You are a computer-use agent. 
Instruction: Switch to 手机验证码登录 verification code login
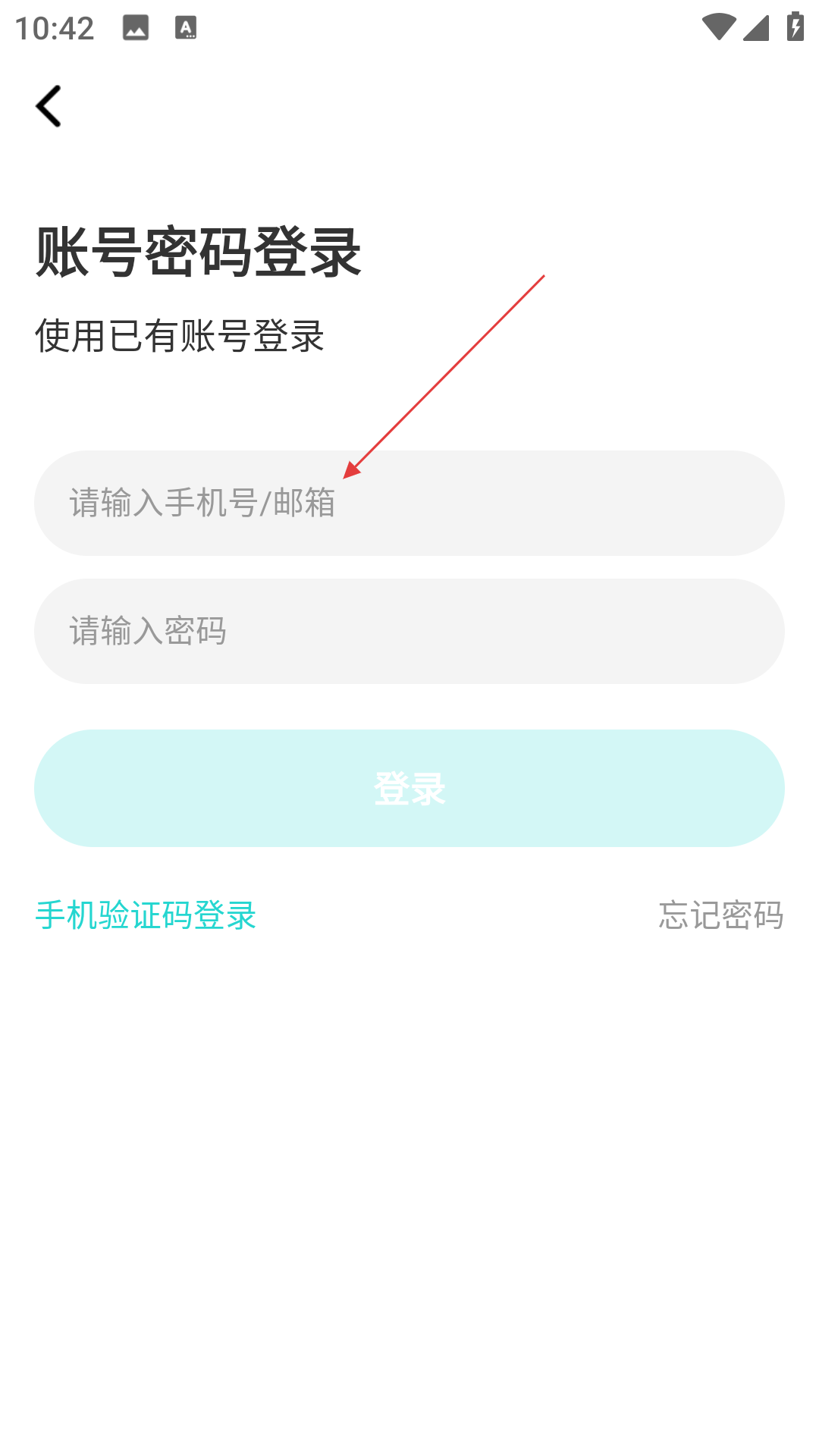point(146,915)
